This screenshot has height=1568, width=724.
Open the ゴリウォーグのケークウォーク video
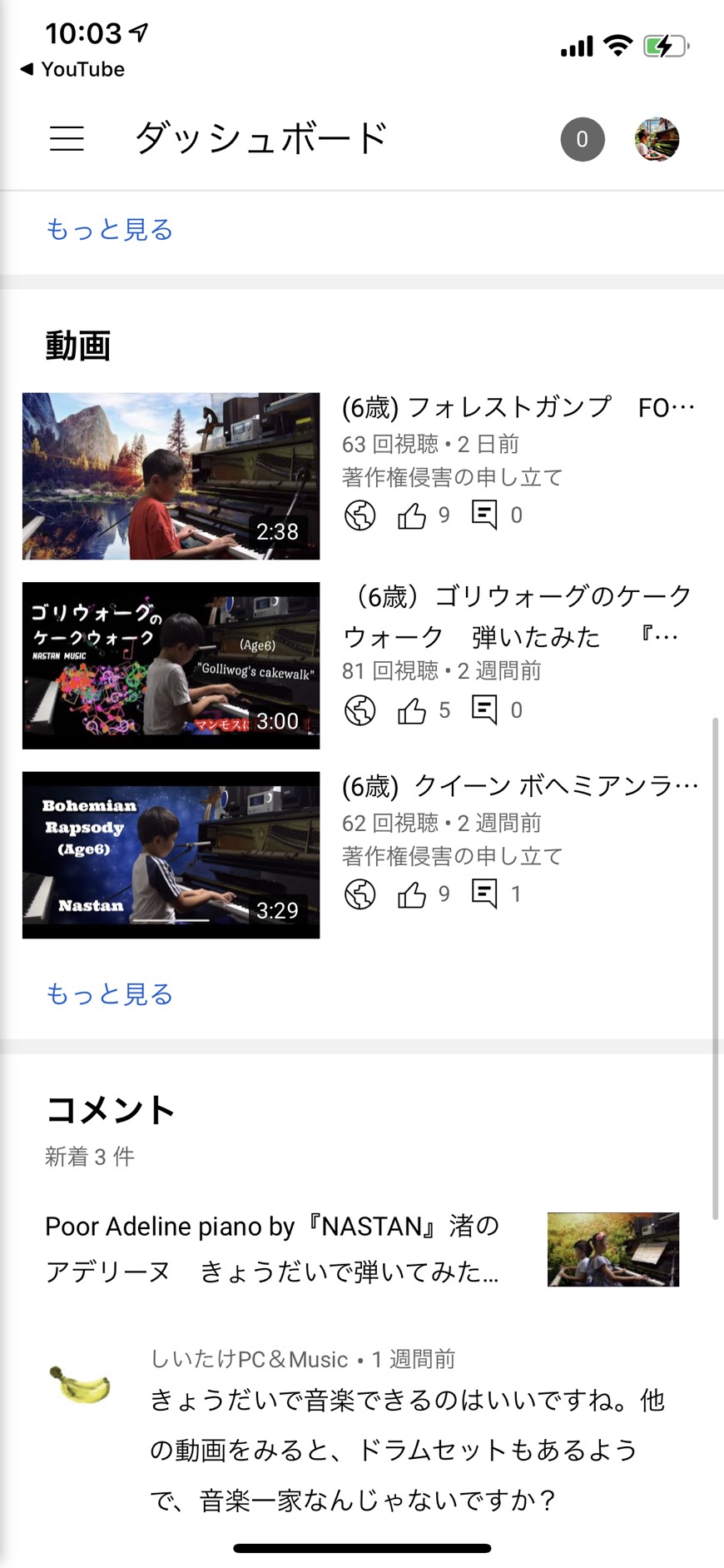click(x=171, y=665)
